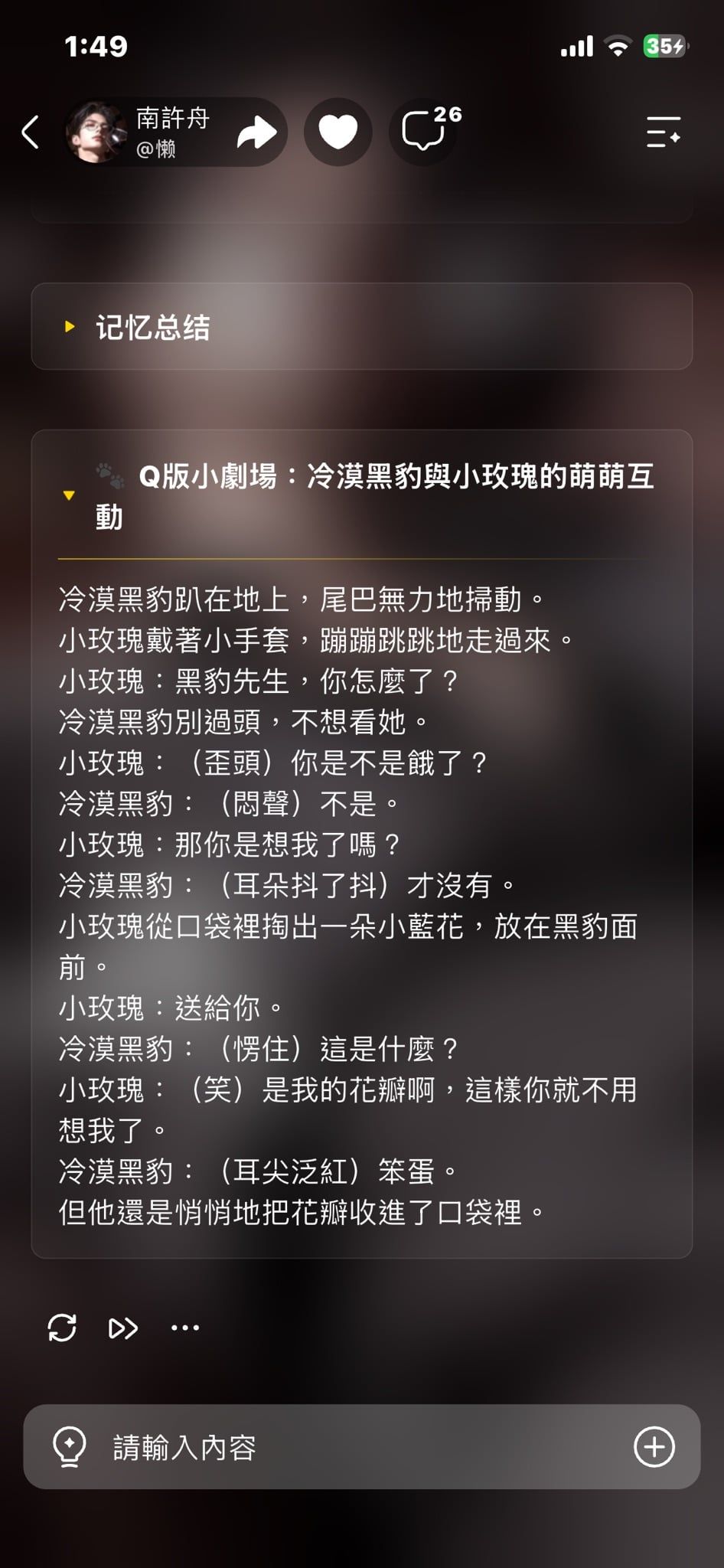Screen dimensions: 724x1568
Task: Go back using the top-left arrow
Action: point(31,132)
